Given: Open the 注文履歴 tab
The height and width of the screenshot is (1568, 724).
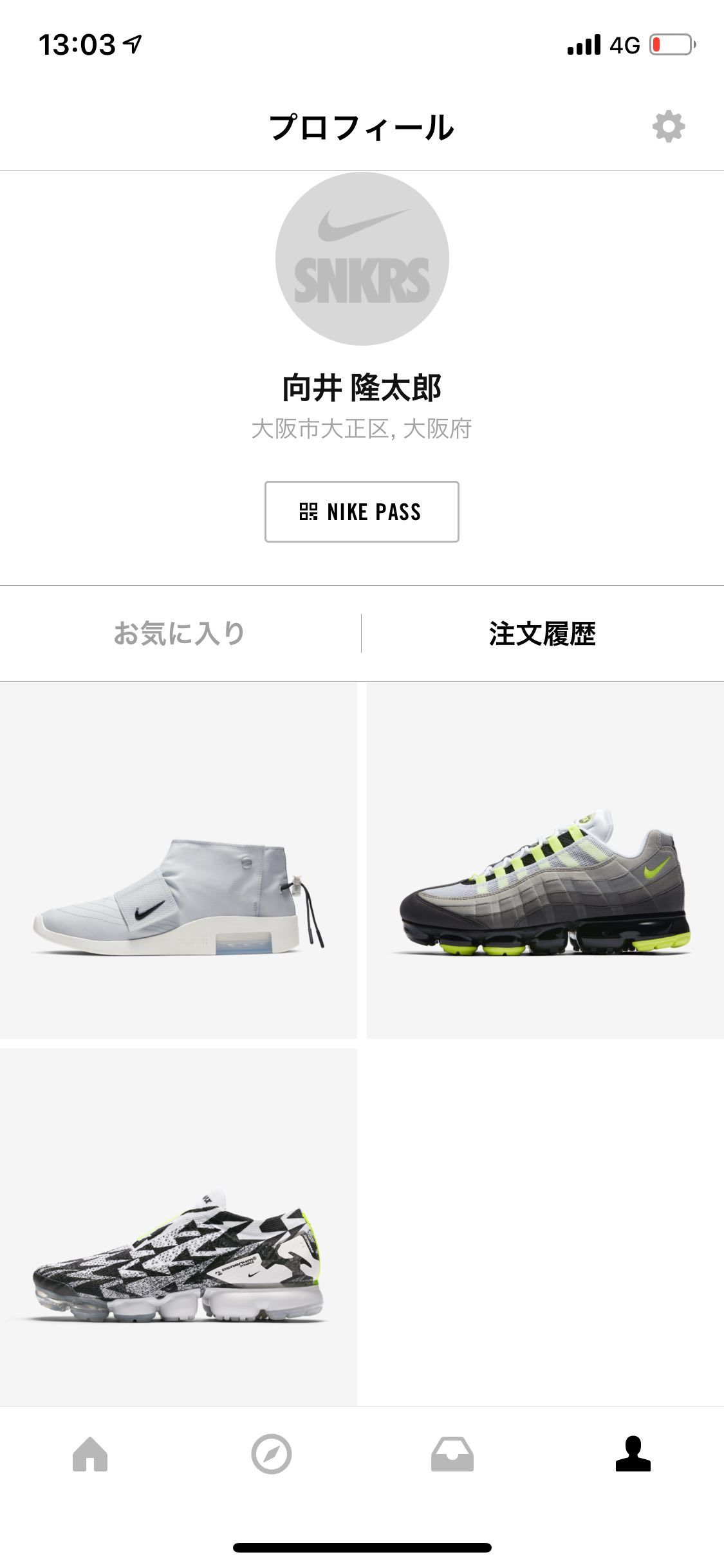Looking at the screenshot, I should [x=543, y=633].
